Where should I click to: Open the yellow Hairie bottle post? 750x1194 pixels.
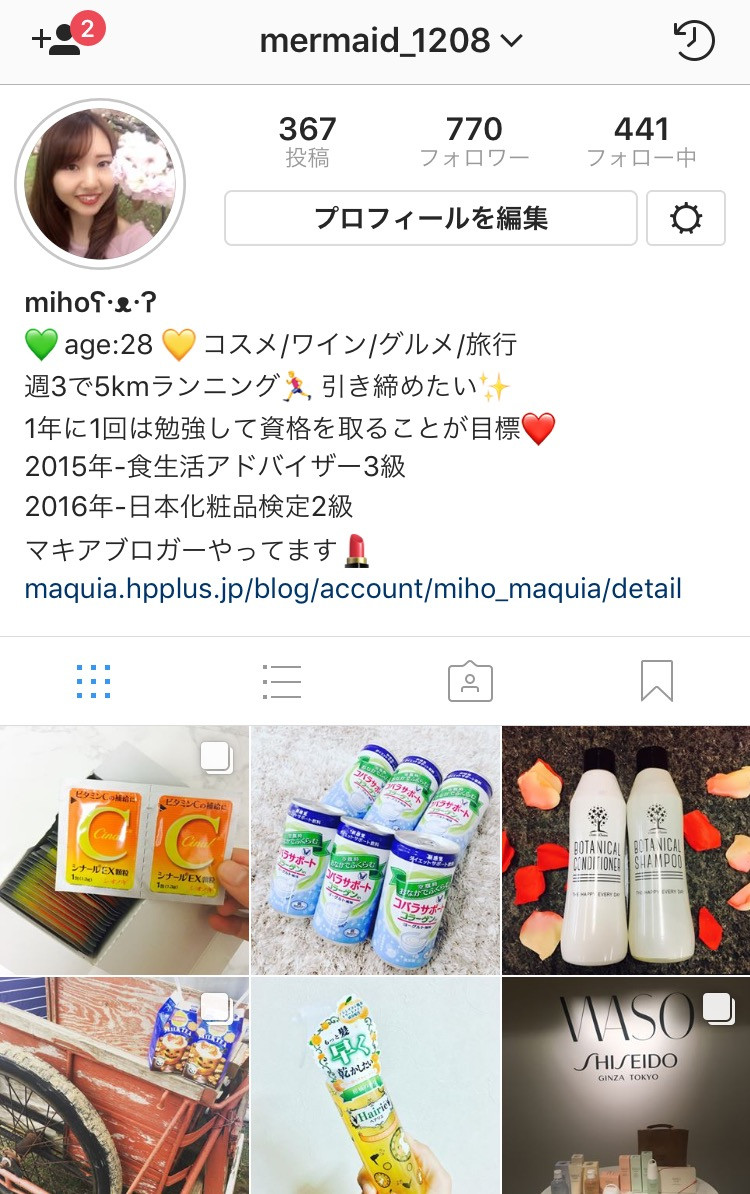375,1086
